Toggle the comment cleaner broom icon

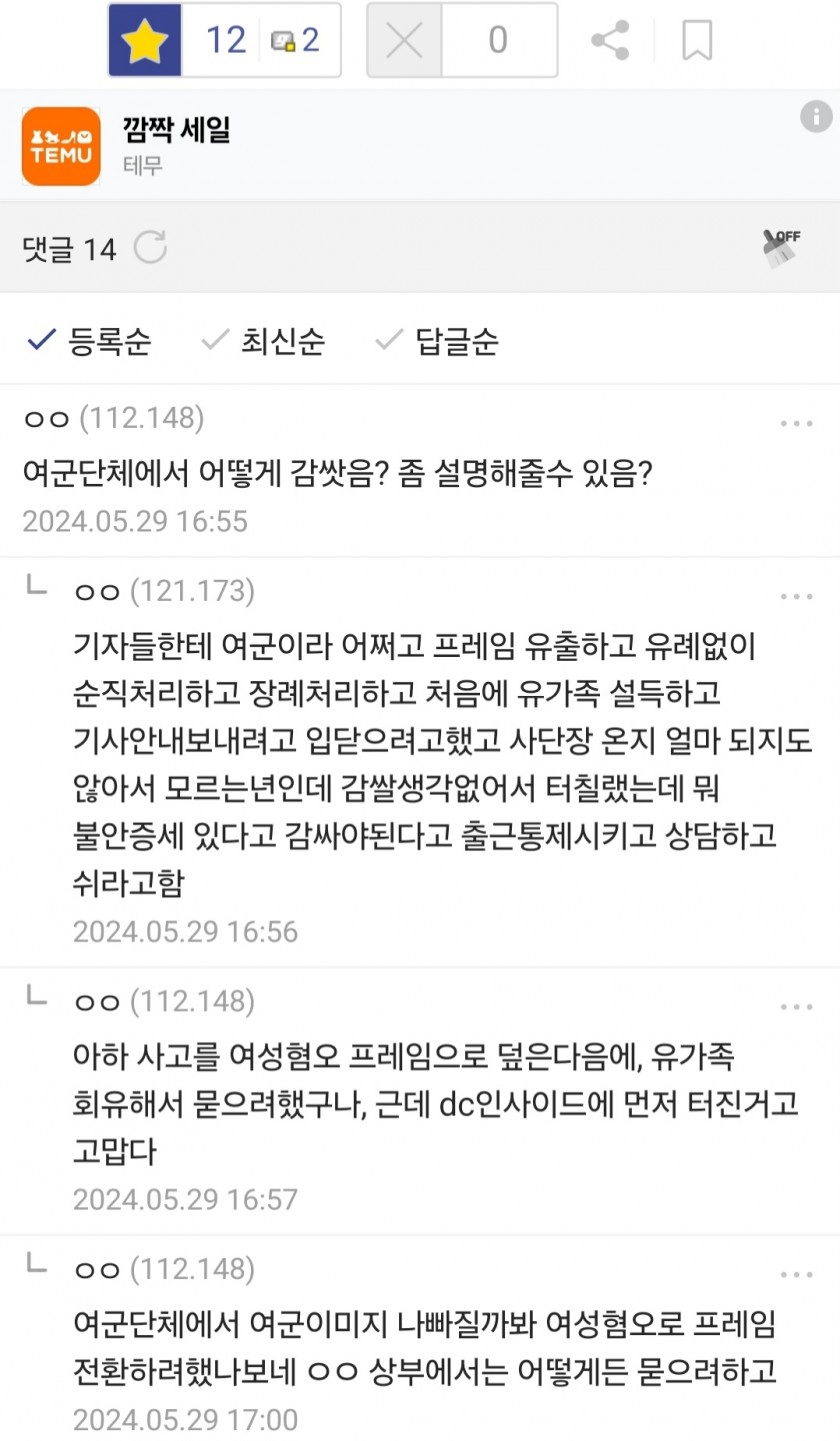tap(781, 247)
